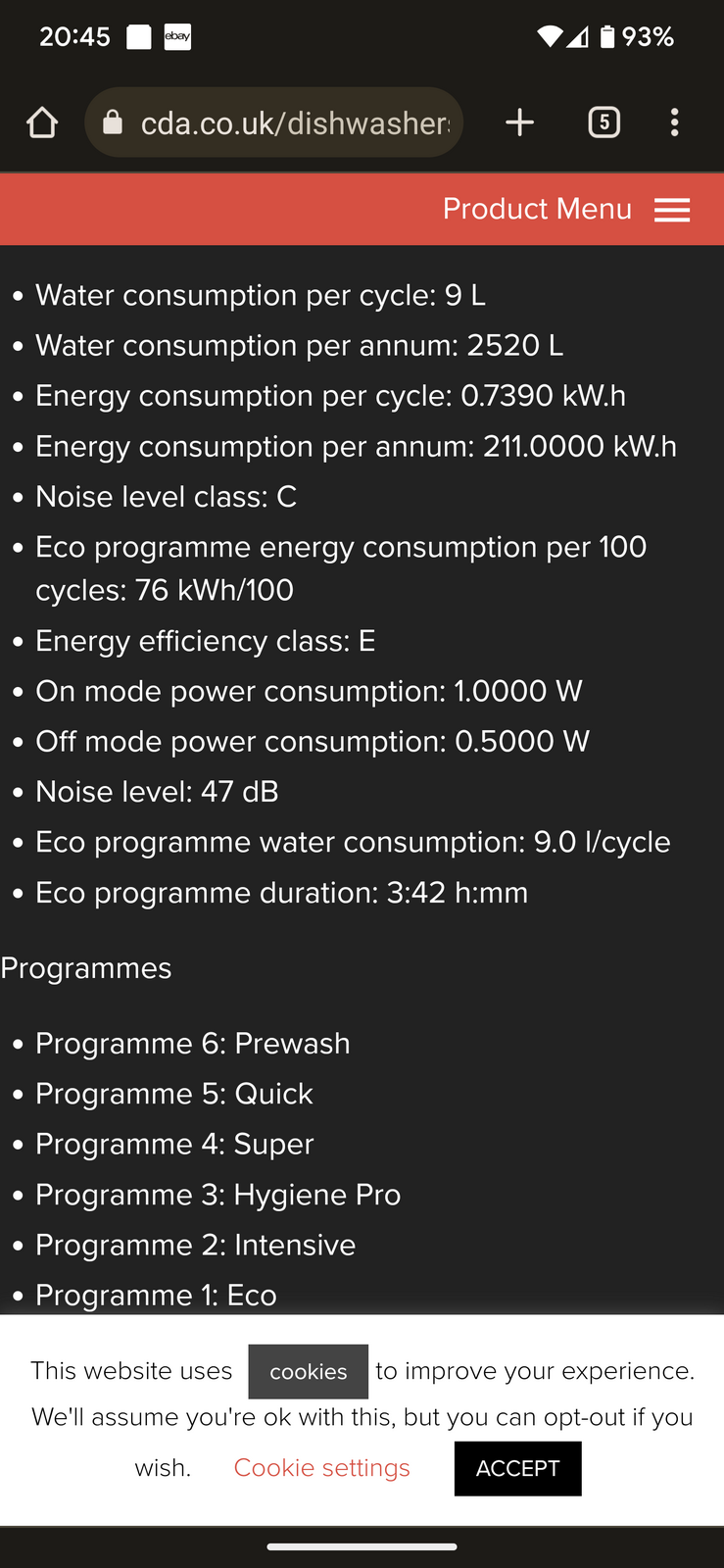Tap the cookies link in the banner
This screenshot has width=724, height=1568.
[308, 1371]
